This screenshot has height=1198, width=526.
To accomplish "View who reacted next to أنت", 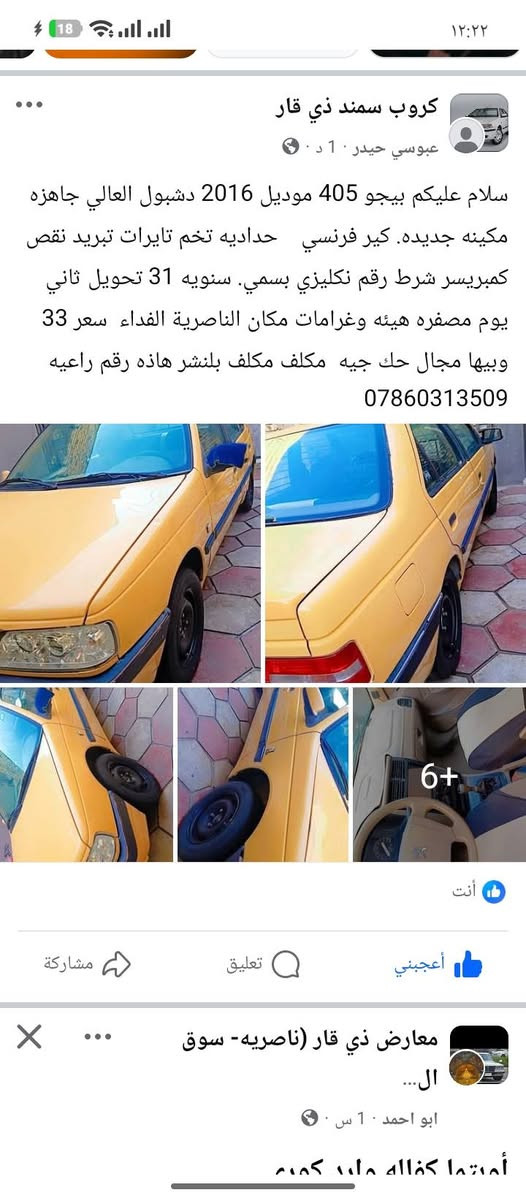I will (479, 891).
